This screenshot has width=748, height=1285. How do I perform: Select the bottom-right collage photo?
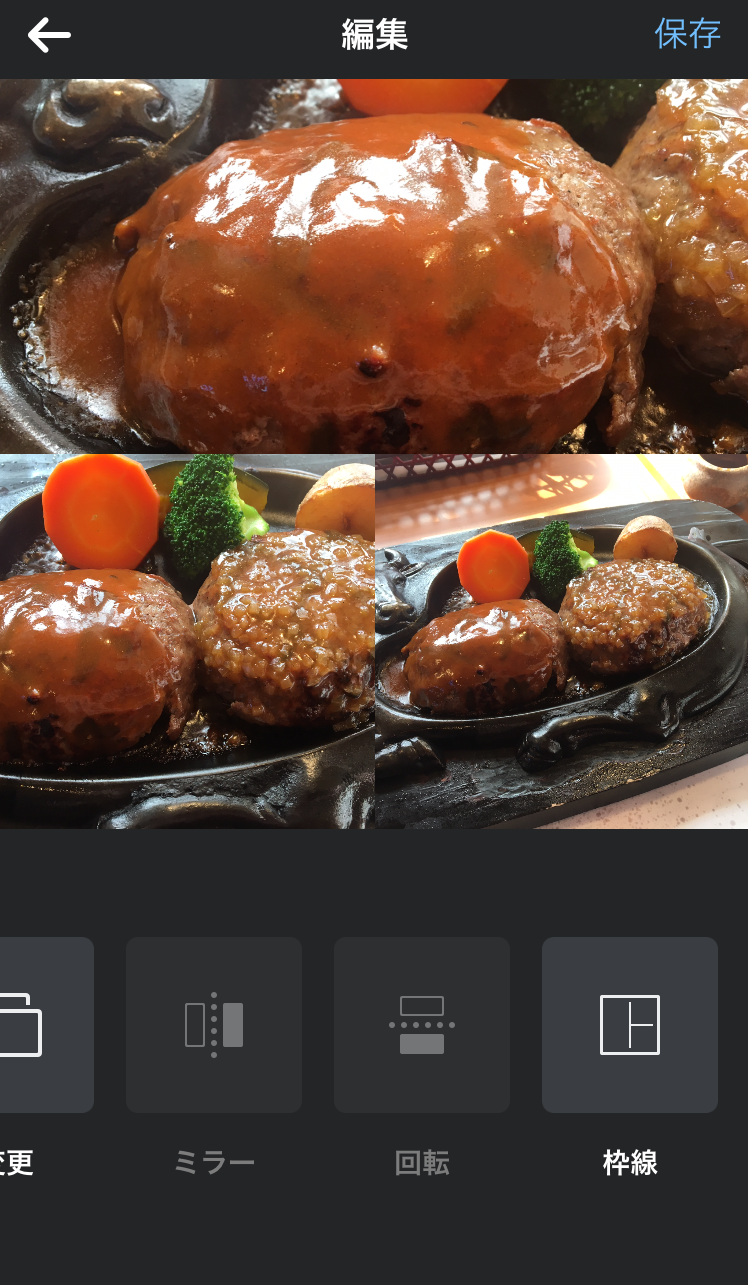click(x=561, y=641)
